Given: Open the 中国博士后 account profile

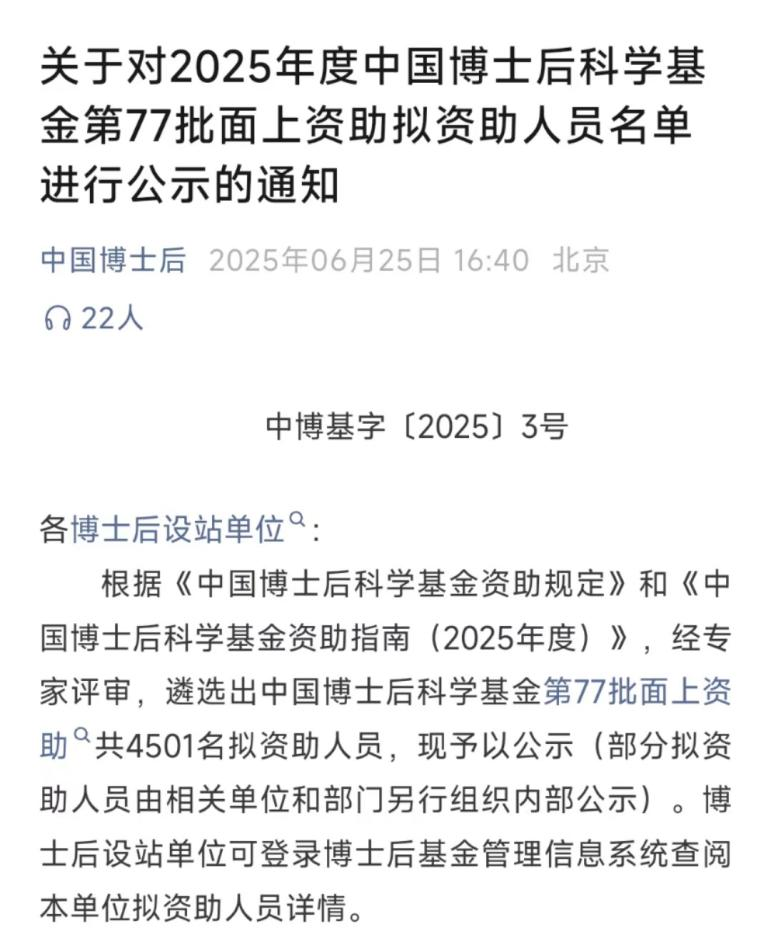Looking at the screenshot, I should click(x=113, y=261).
